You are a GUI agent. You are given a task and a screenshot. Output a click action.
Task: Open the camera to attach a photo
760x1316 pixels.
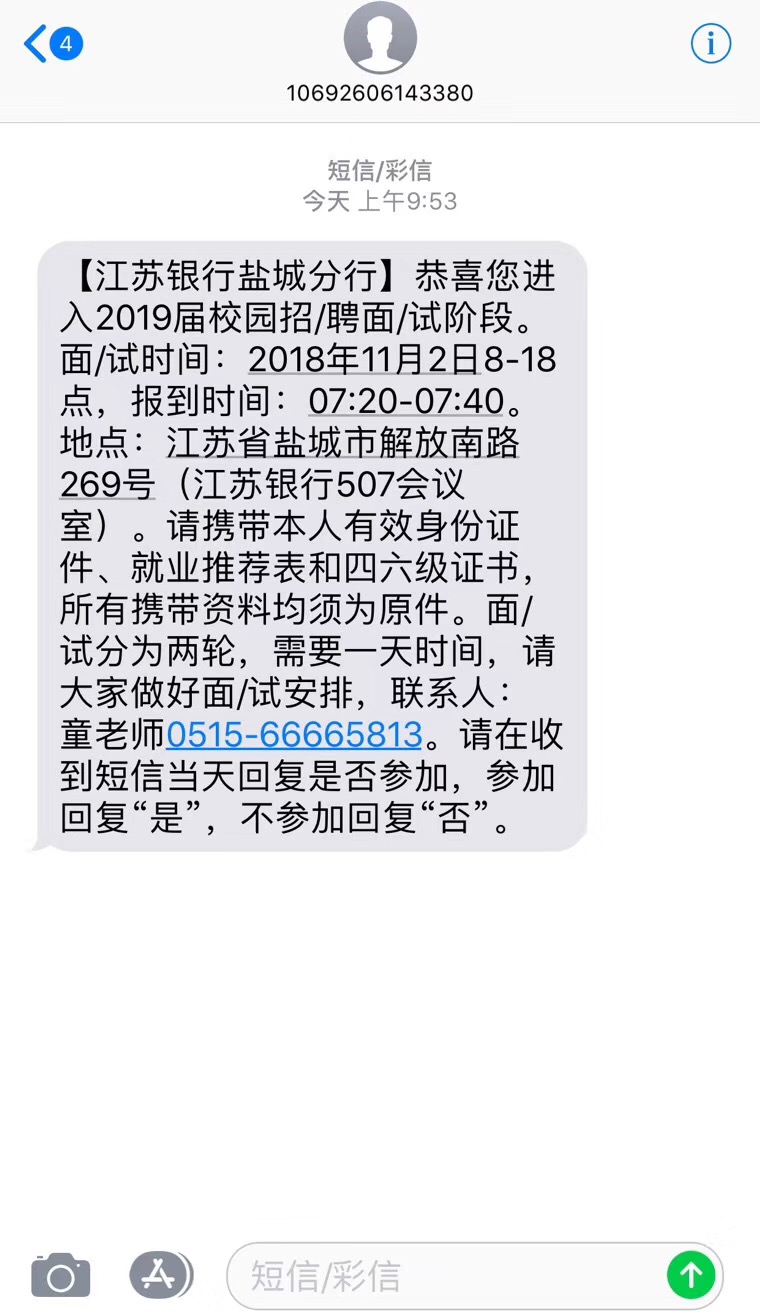coord(61,1275)
